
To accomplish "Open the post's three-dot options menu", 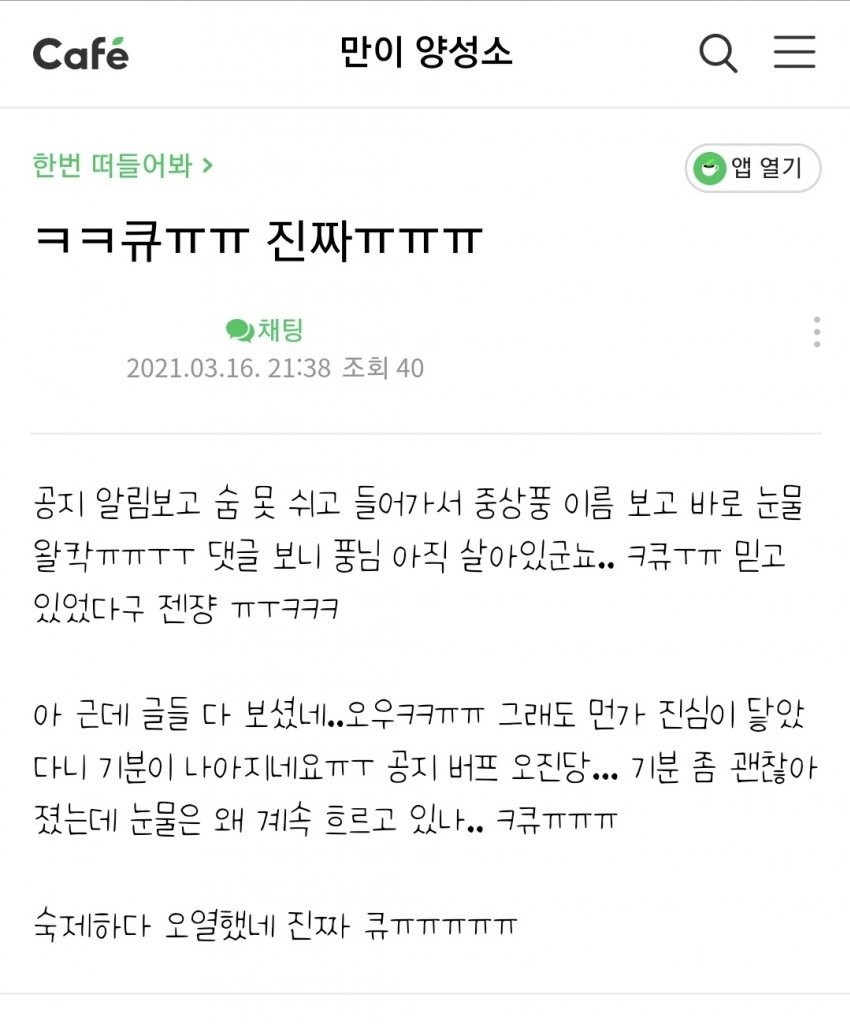I will click(x=817, y=332).
